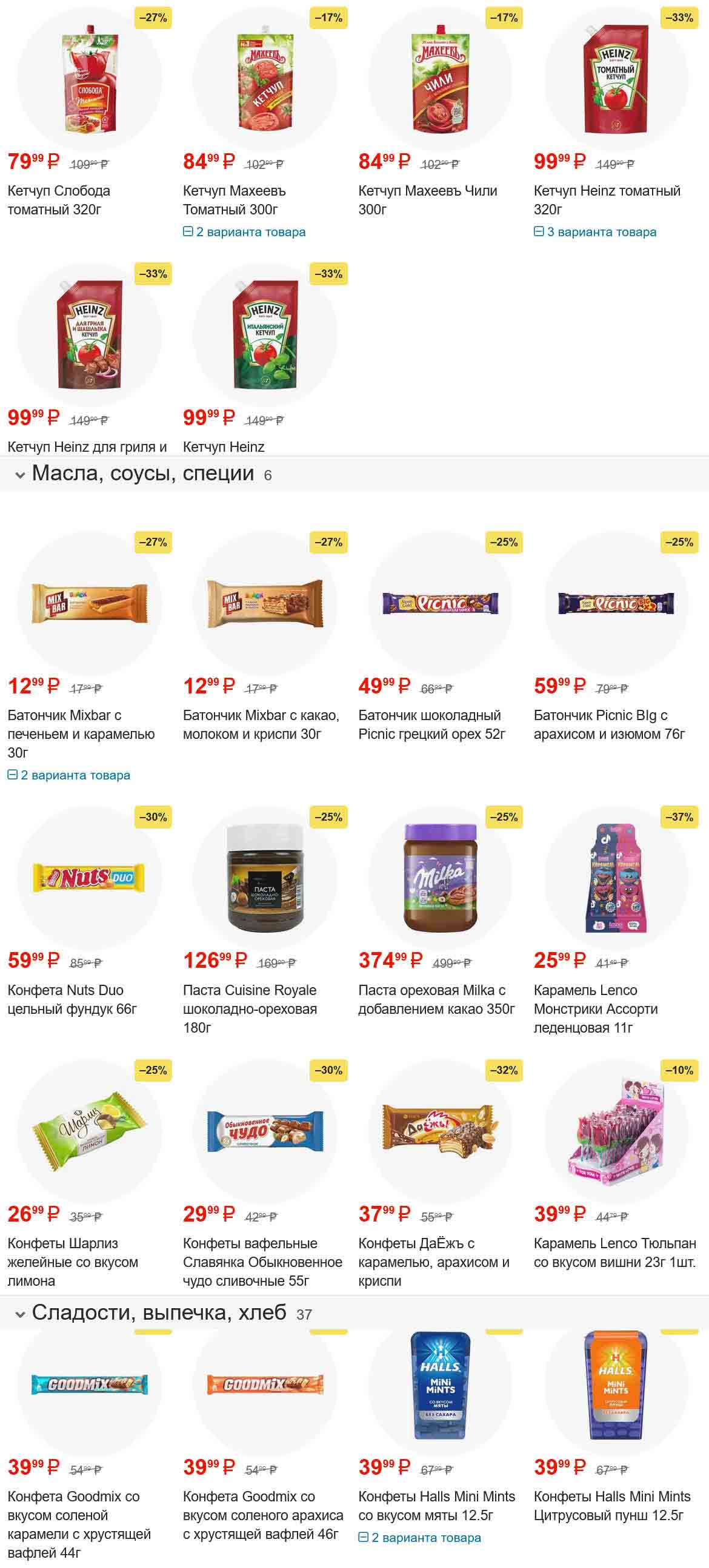Open Кетчуп Слобода томатный 320г product

point(58,200)
